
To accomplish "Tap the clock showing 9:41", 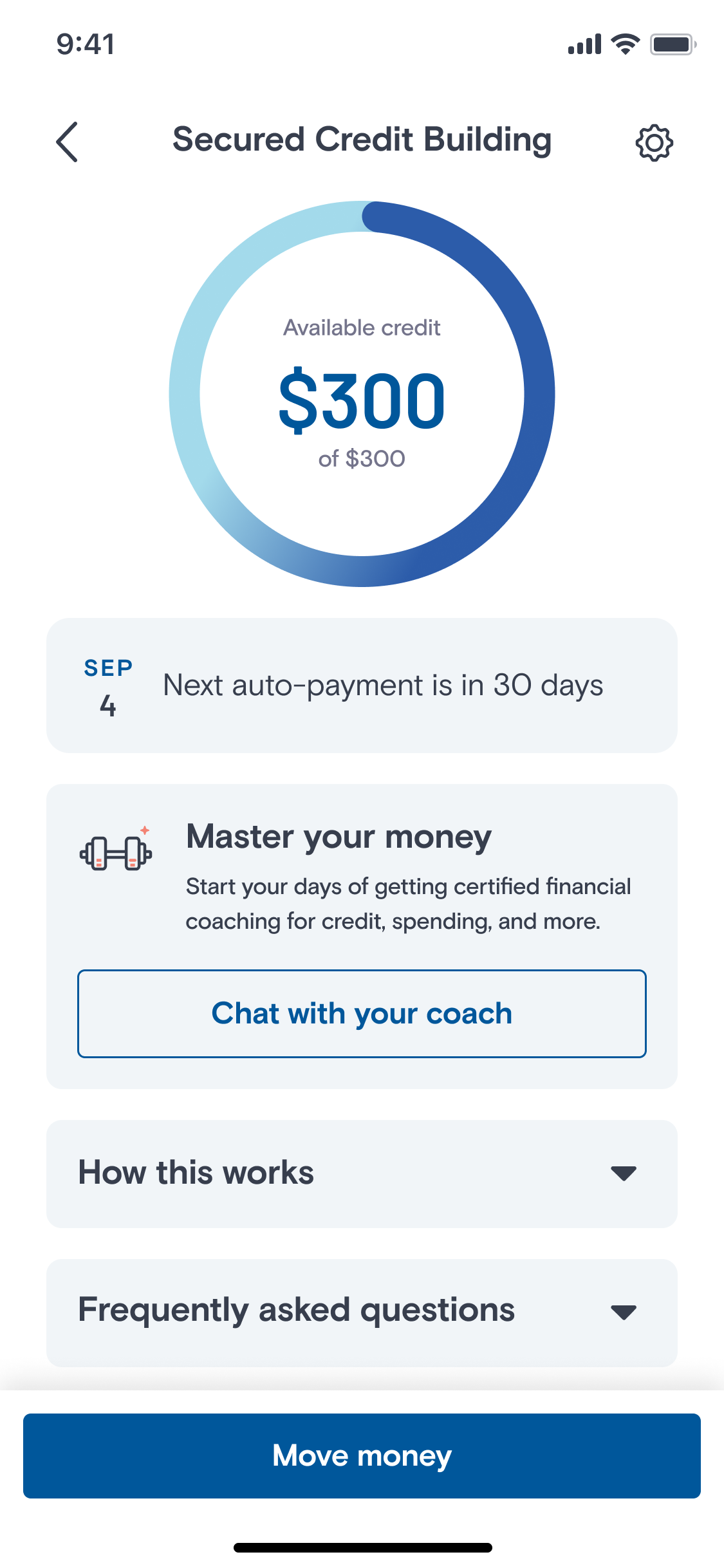I will click(85, 44).
